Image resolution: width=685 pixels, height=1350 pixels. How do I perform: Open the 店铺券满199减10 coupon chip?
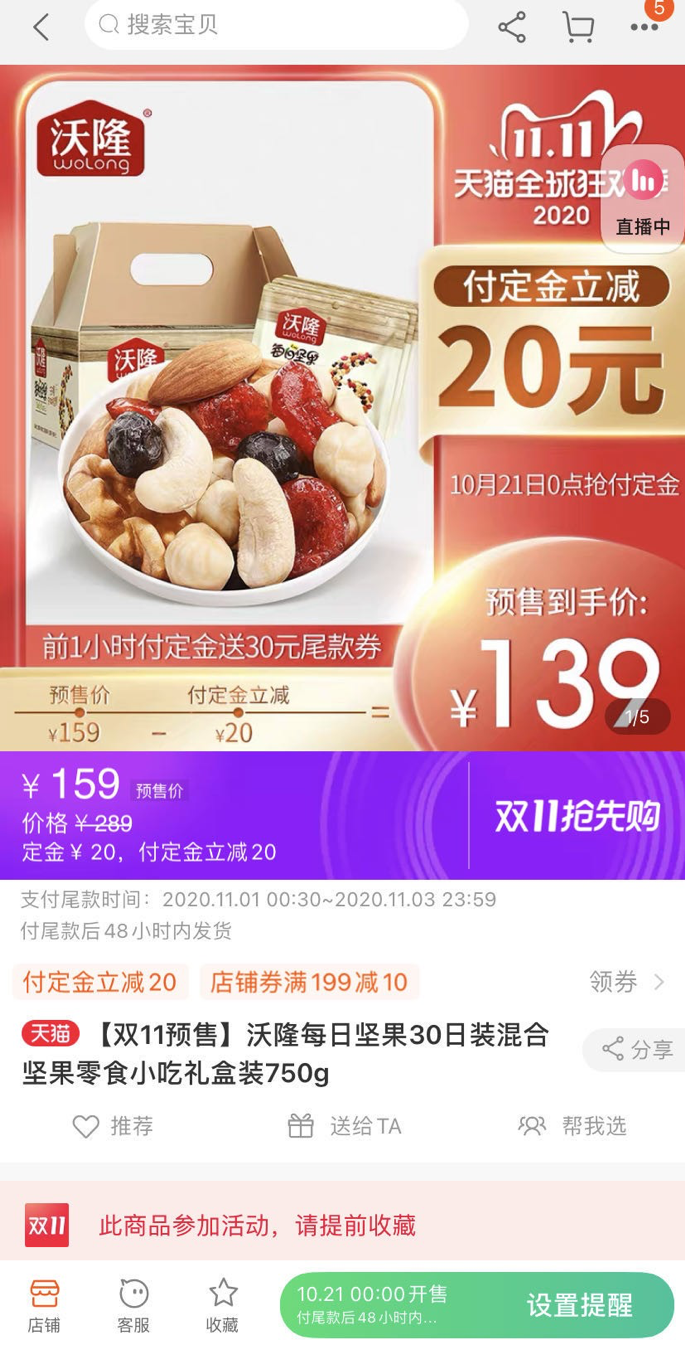[x=309, y=982]
